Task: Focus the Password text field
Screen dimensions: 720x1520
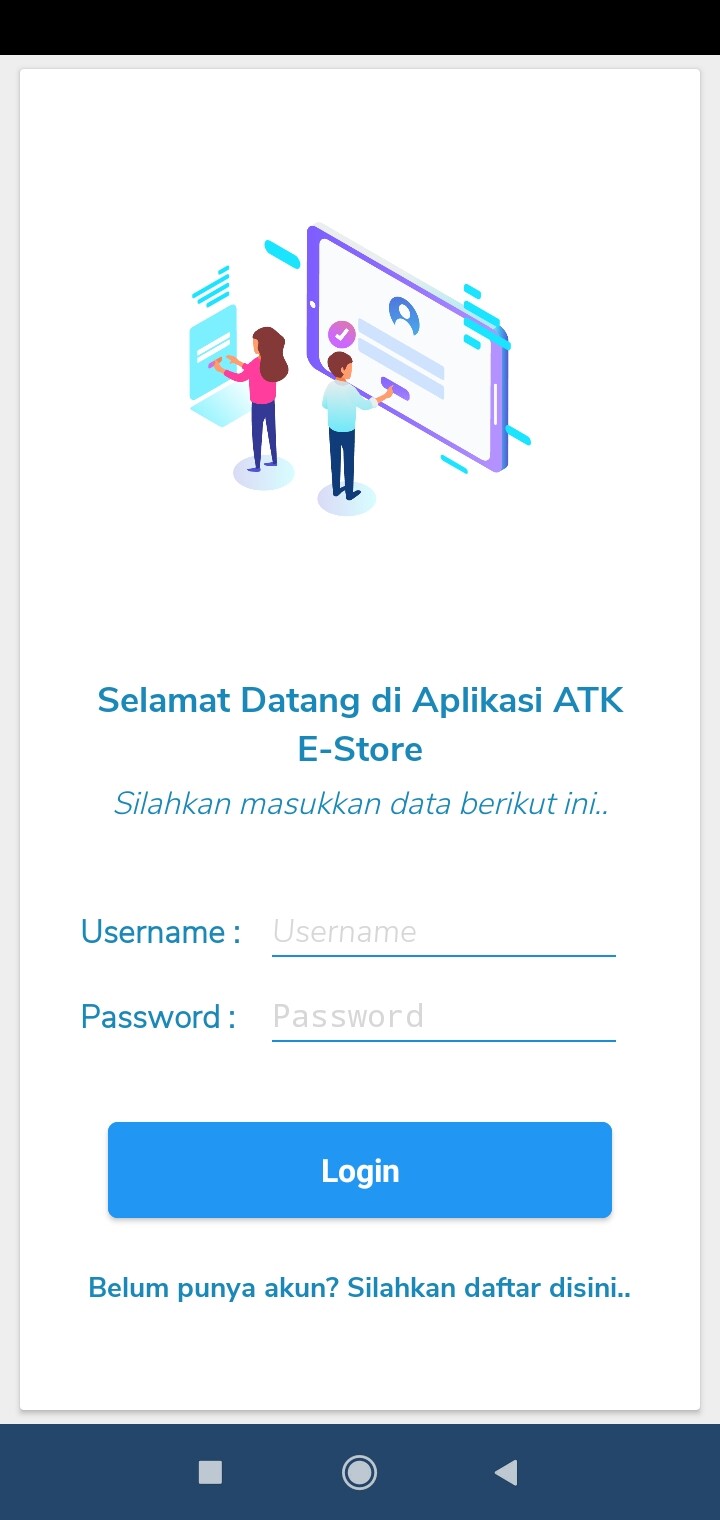Action: click(x=443, y=1017)
